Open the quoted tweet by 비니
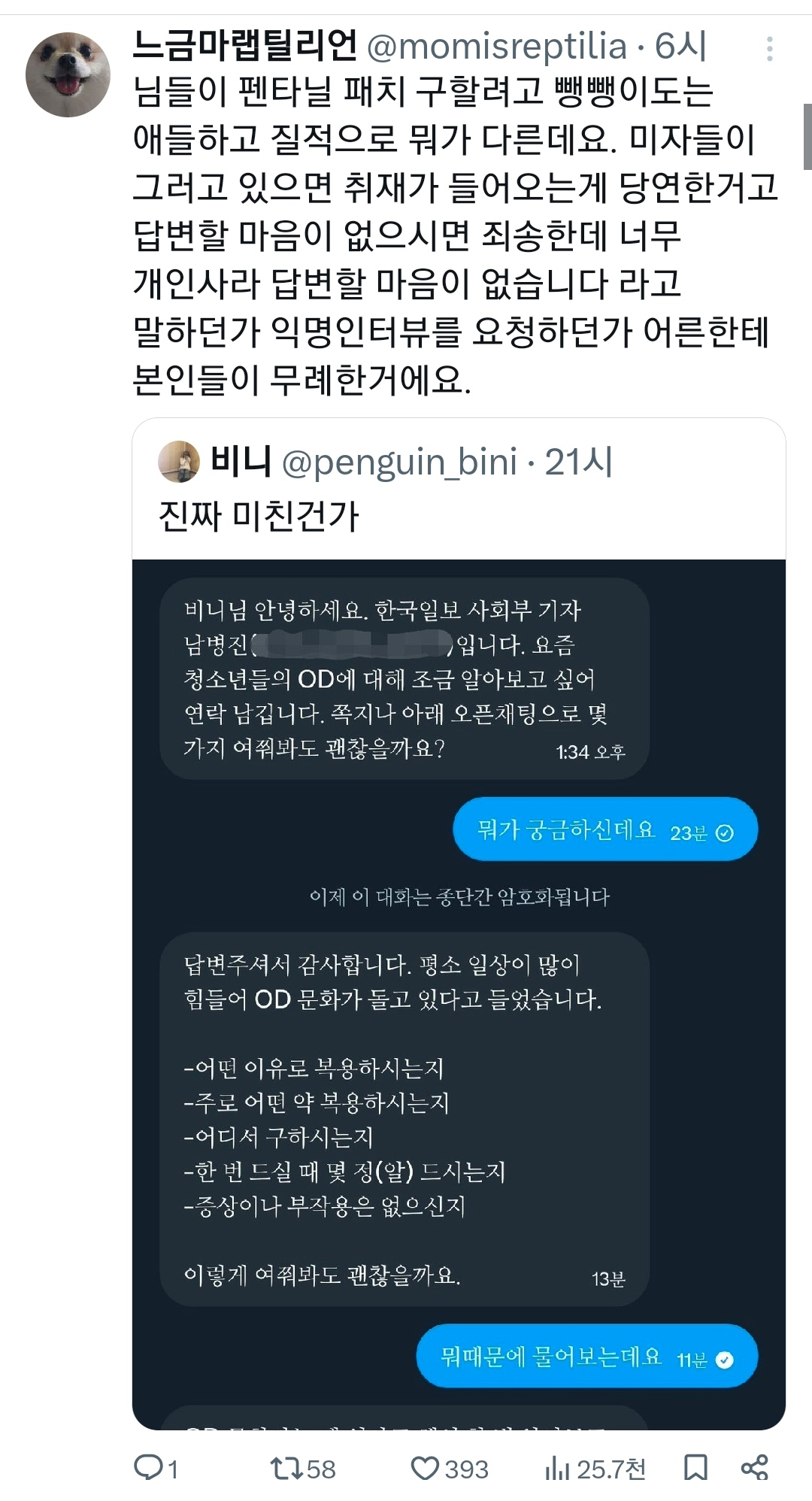 [x=459, y=489]
